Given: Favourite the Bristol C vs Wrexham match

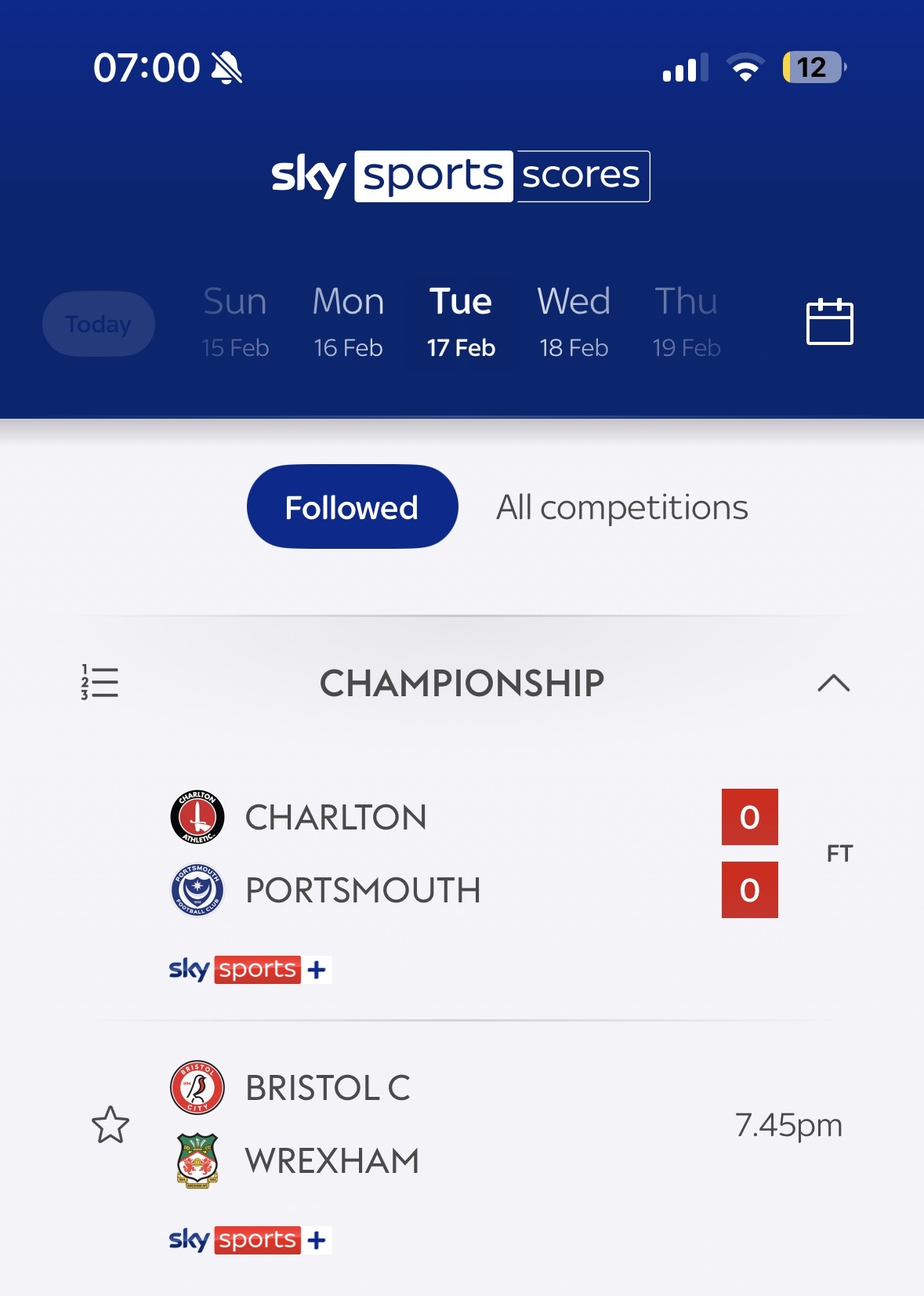Looking at the screenshot, I should coord(111,1124).
